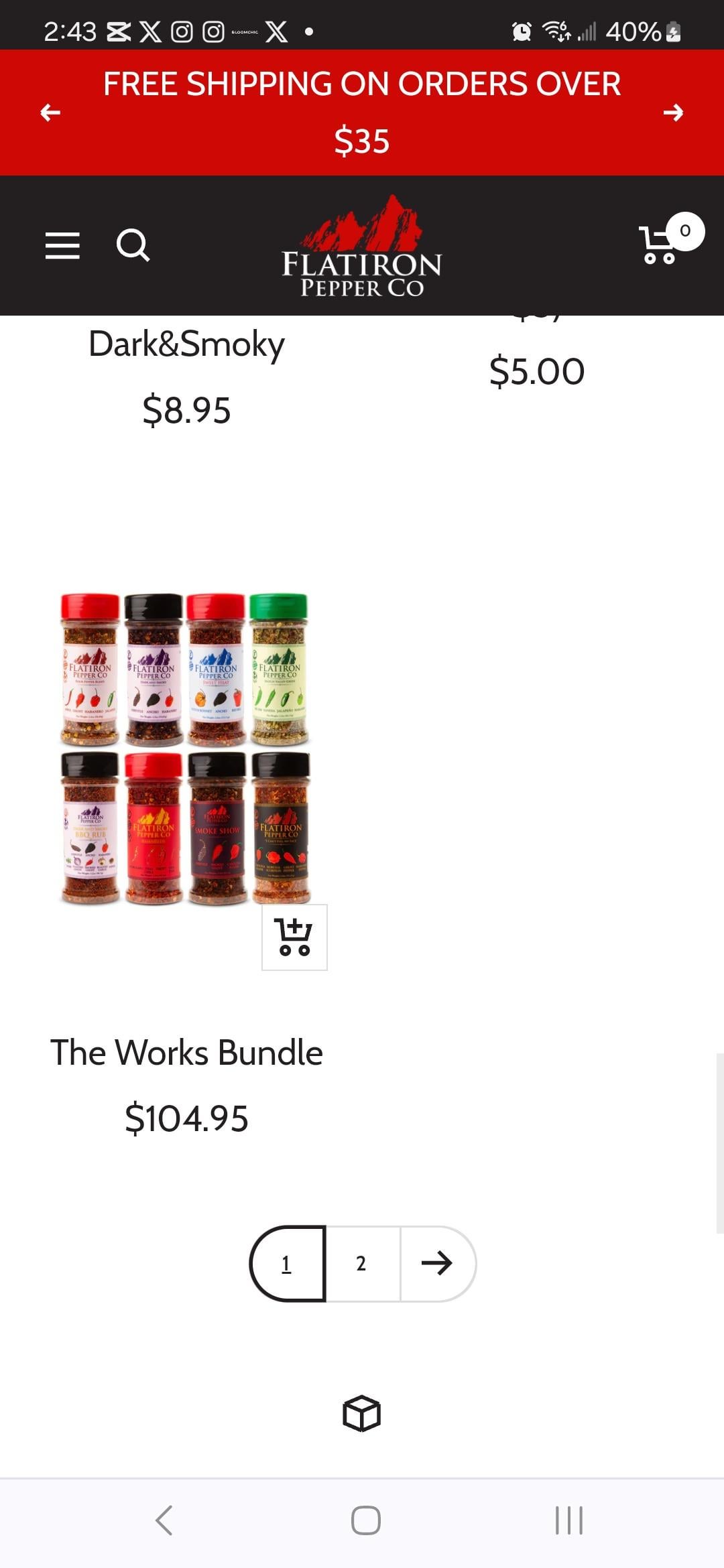Open the shopping cart
The image size is (724, 1568).
pos(660,245)
